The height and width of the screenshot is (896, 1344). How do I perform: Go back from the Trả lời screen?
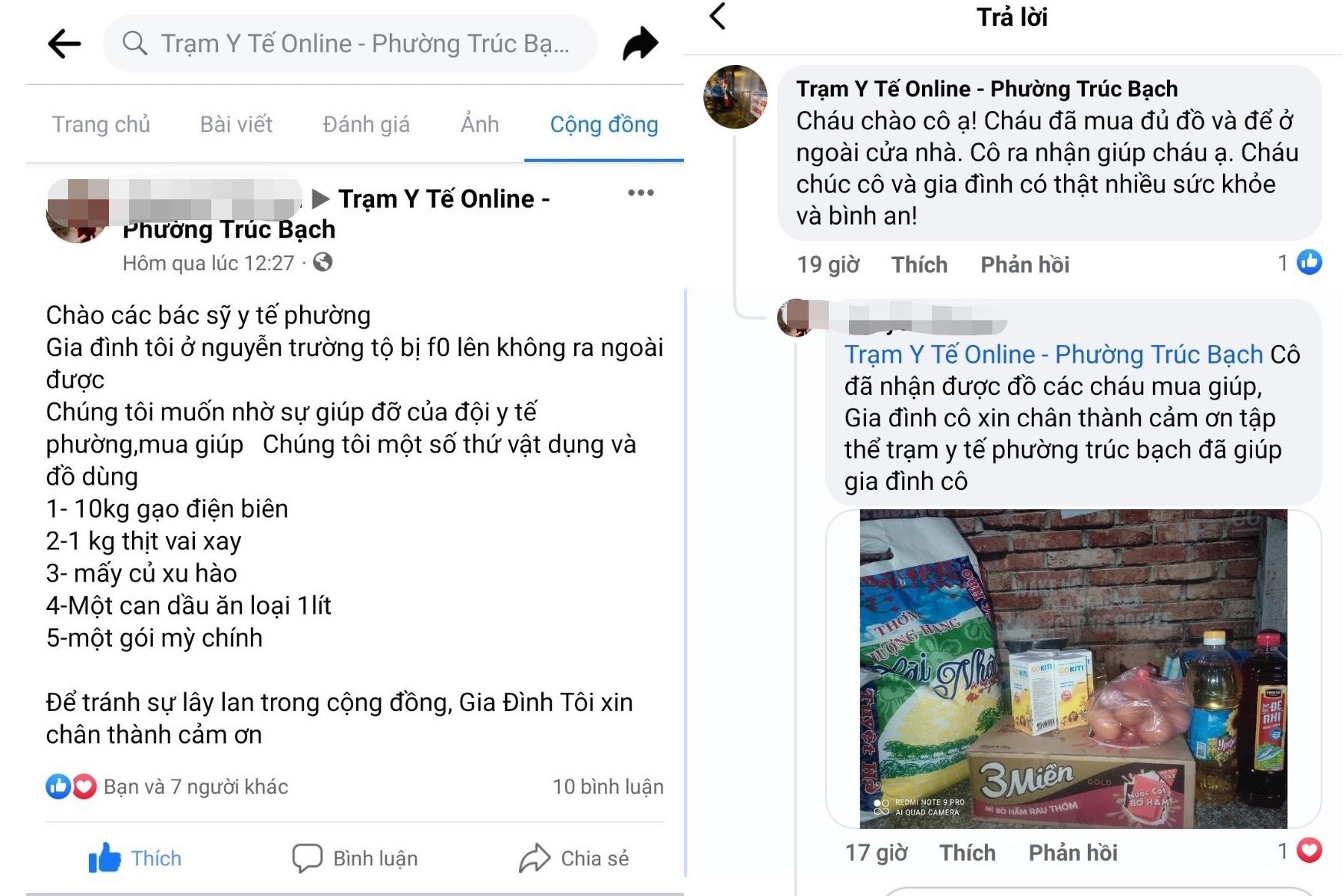(718, 16)
